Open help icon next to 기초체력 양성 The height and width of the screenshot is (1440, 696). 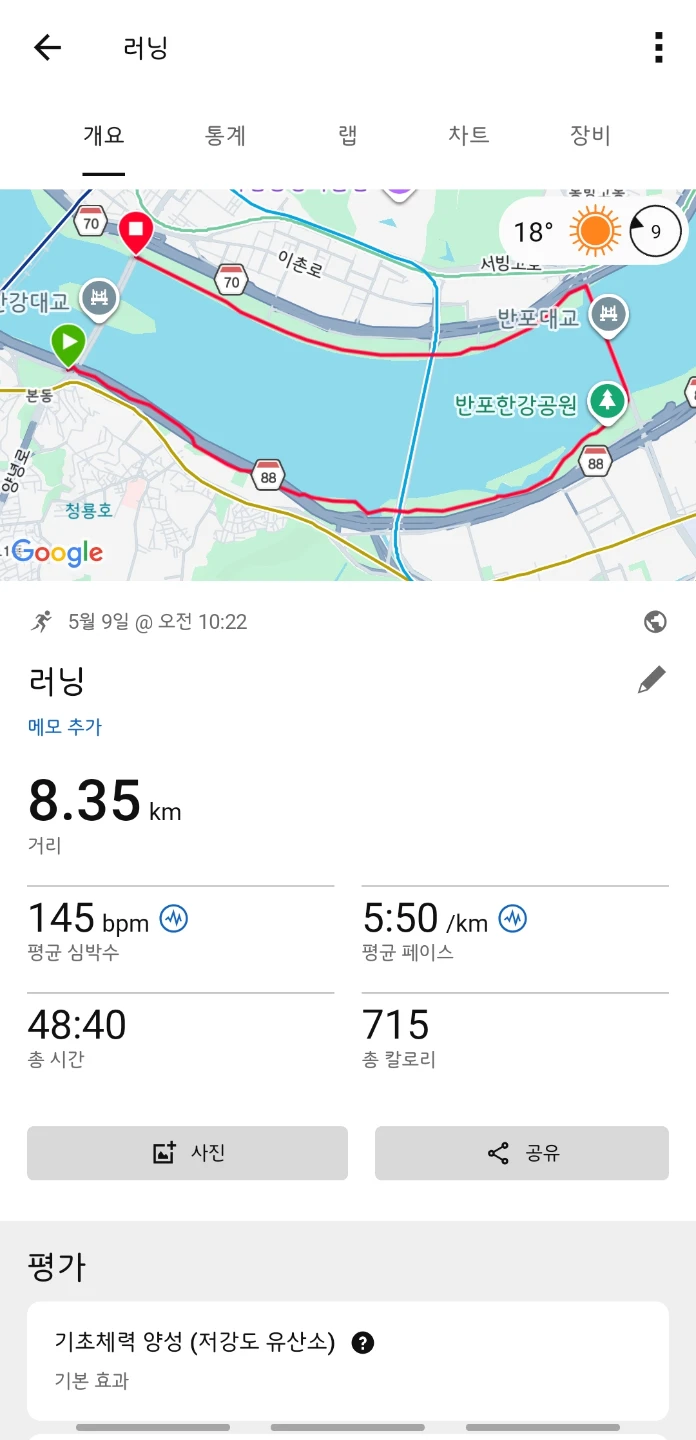click(364, 1343)
